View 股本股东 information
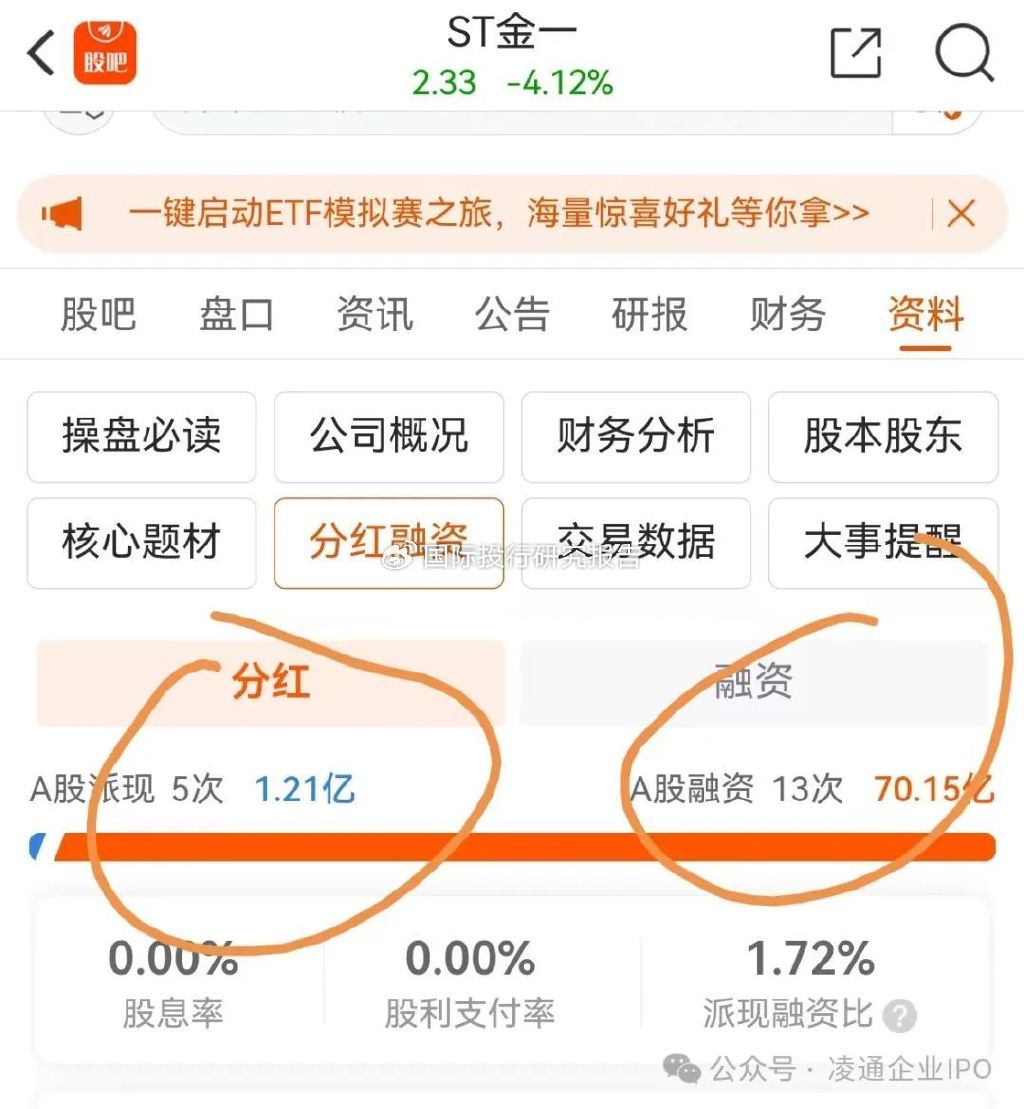1024x1109 pixels. (x=883, y=437)
